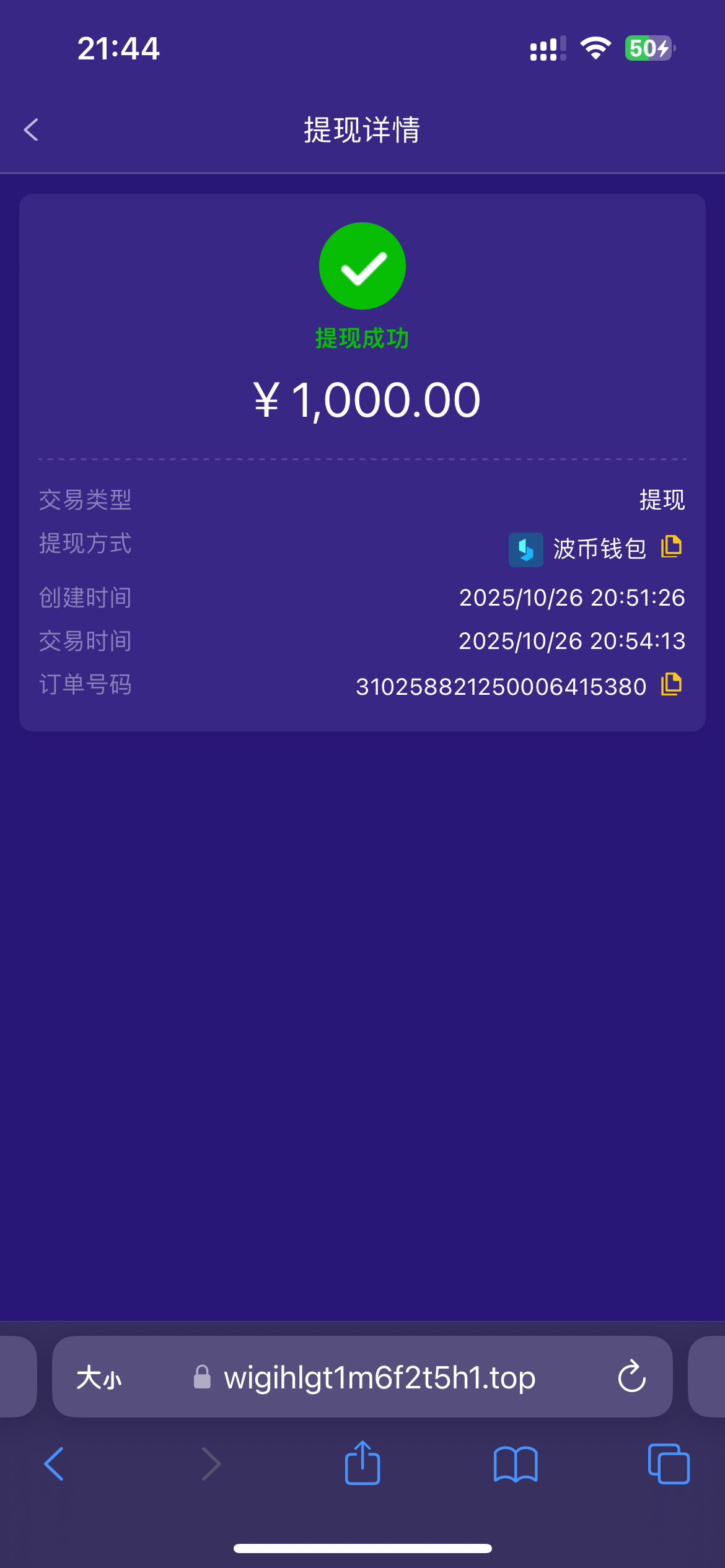Tap the green success checkmark

pyautogui.click(x=362, y=265)
